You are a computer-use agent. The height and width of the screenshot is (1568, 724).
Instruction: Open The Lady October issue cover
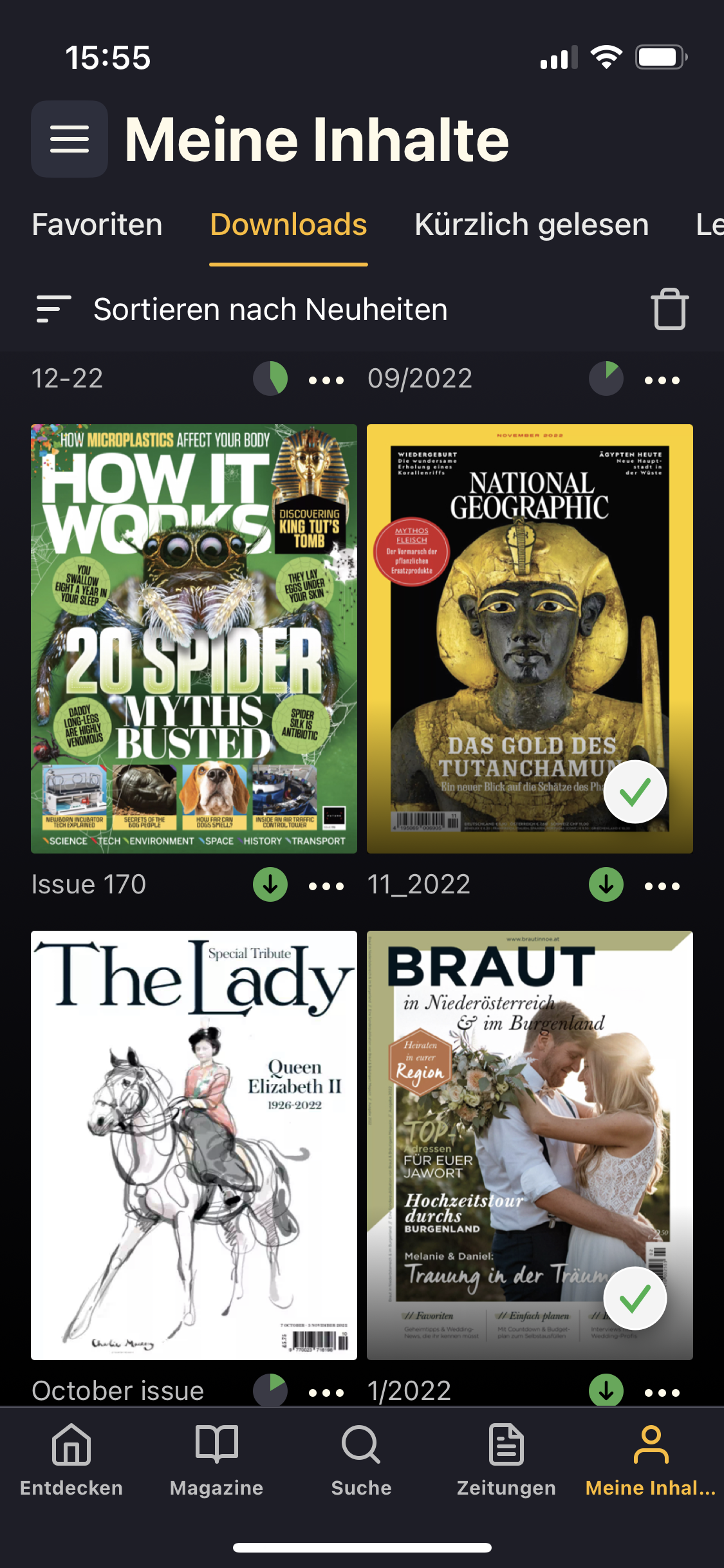click(194, 1144)
